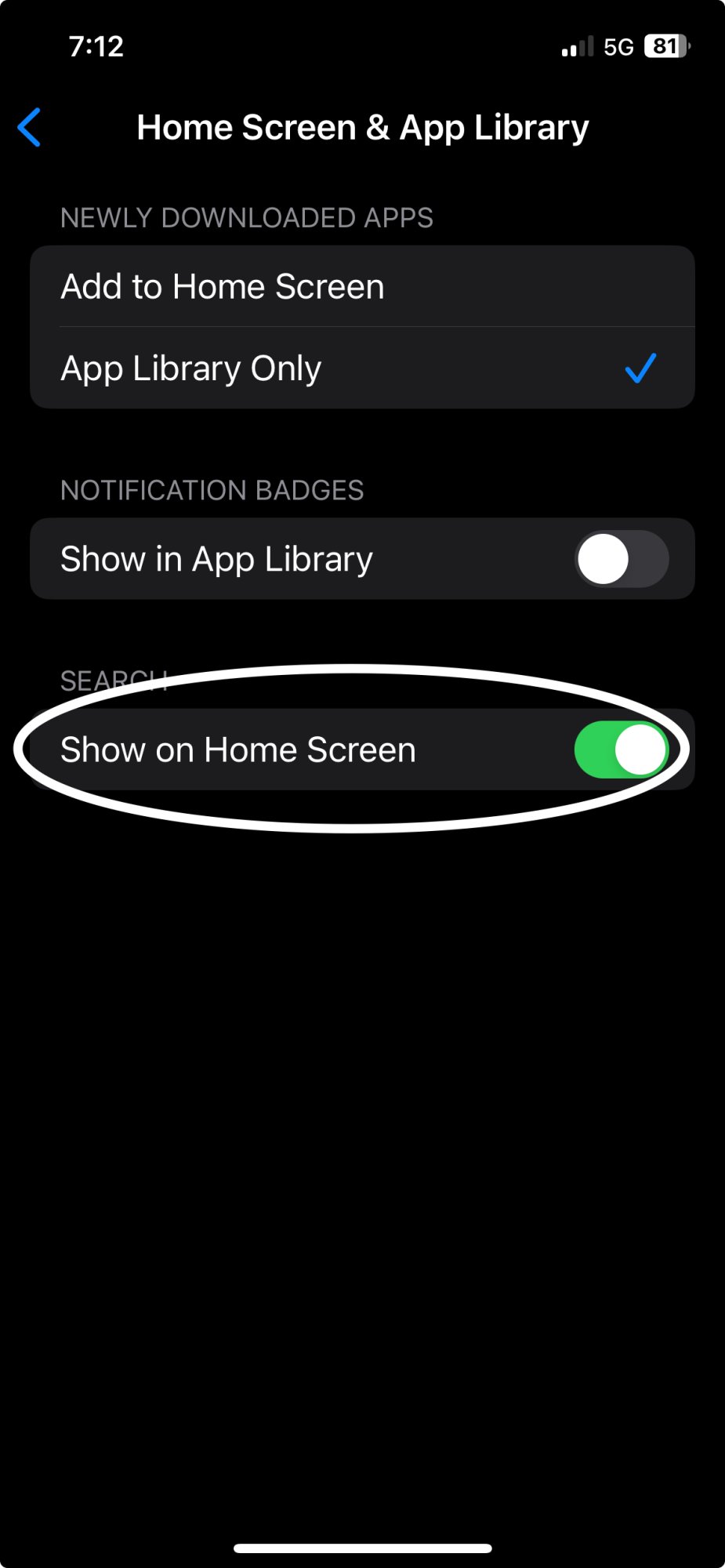Select Add to Home Screen option
This screenshot has height=1568, width=725.
click(361, 287)
